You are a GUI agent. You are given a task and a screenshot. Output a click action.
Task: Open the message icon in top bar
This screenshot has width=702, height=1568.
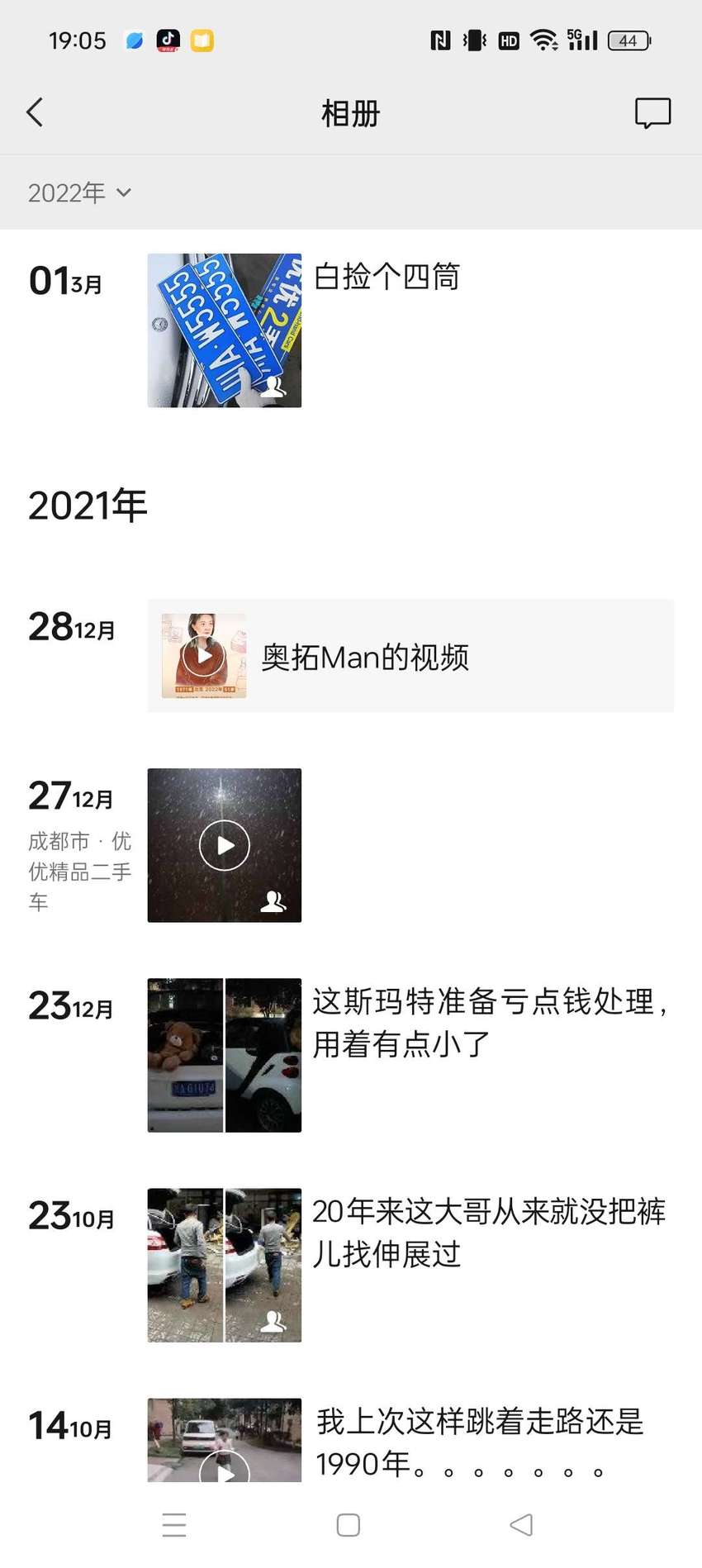(652, 113)
